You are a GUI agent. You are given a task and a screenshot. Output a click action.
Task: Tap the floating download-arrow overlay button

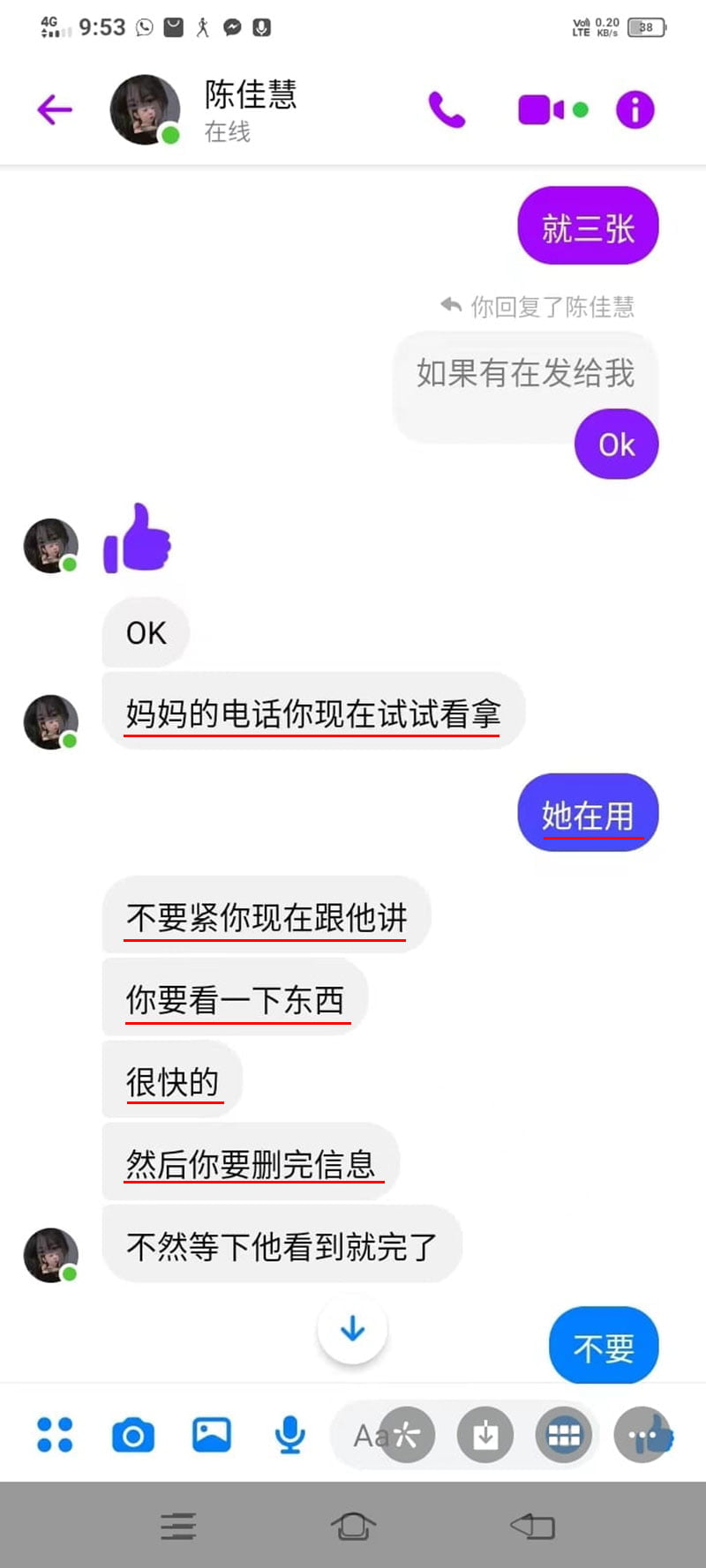pos(484,1435)
